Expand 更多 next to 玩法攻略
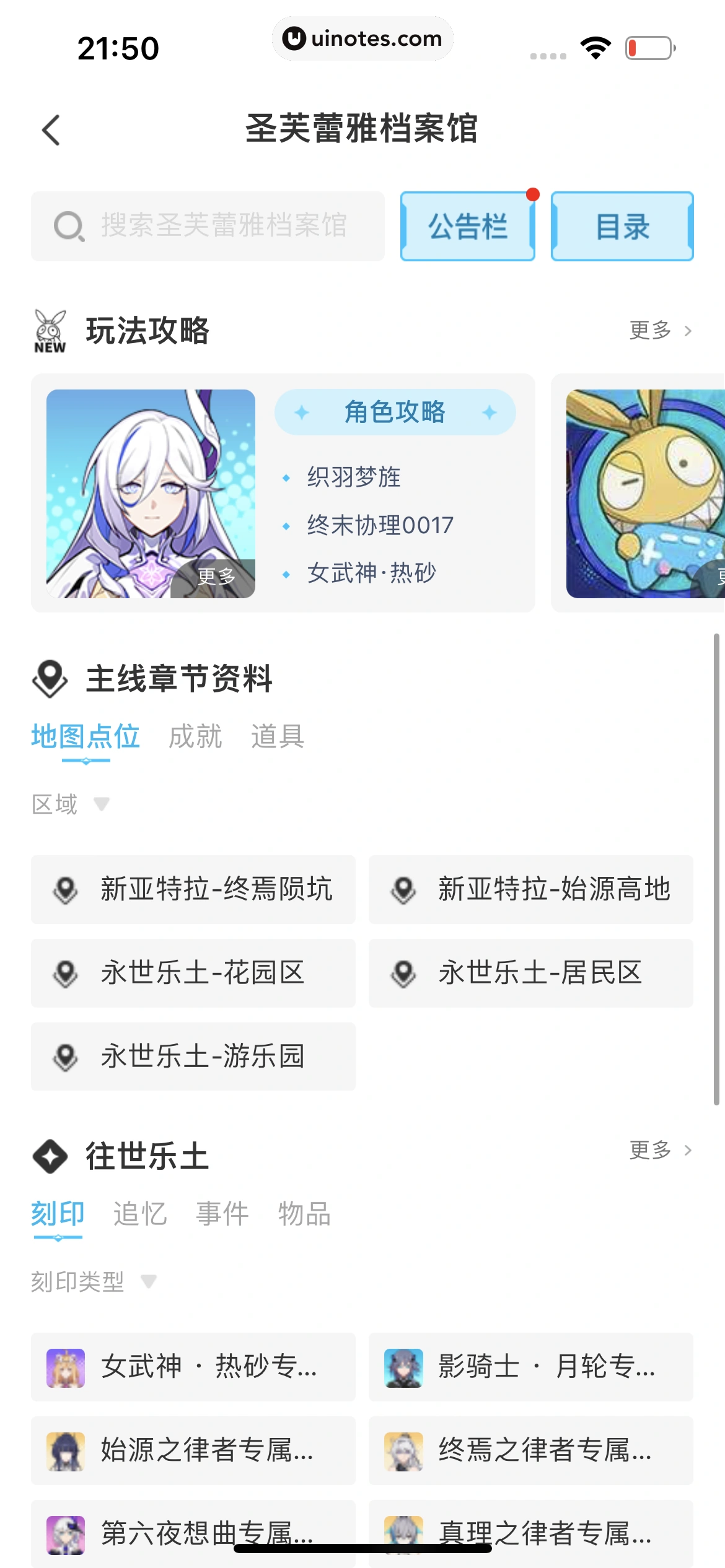Screen dimensions: 725x1568 [x=657, y=330]
